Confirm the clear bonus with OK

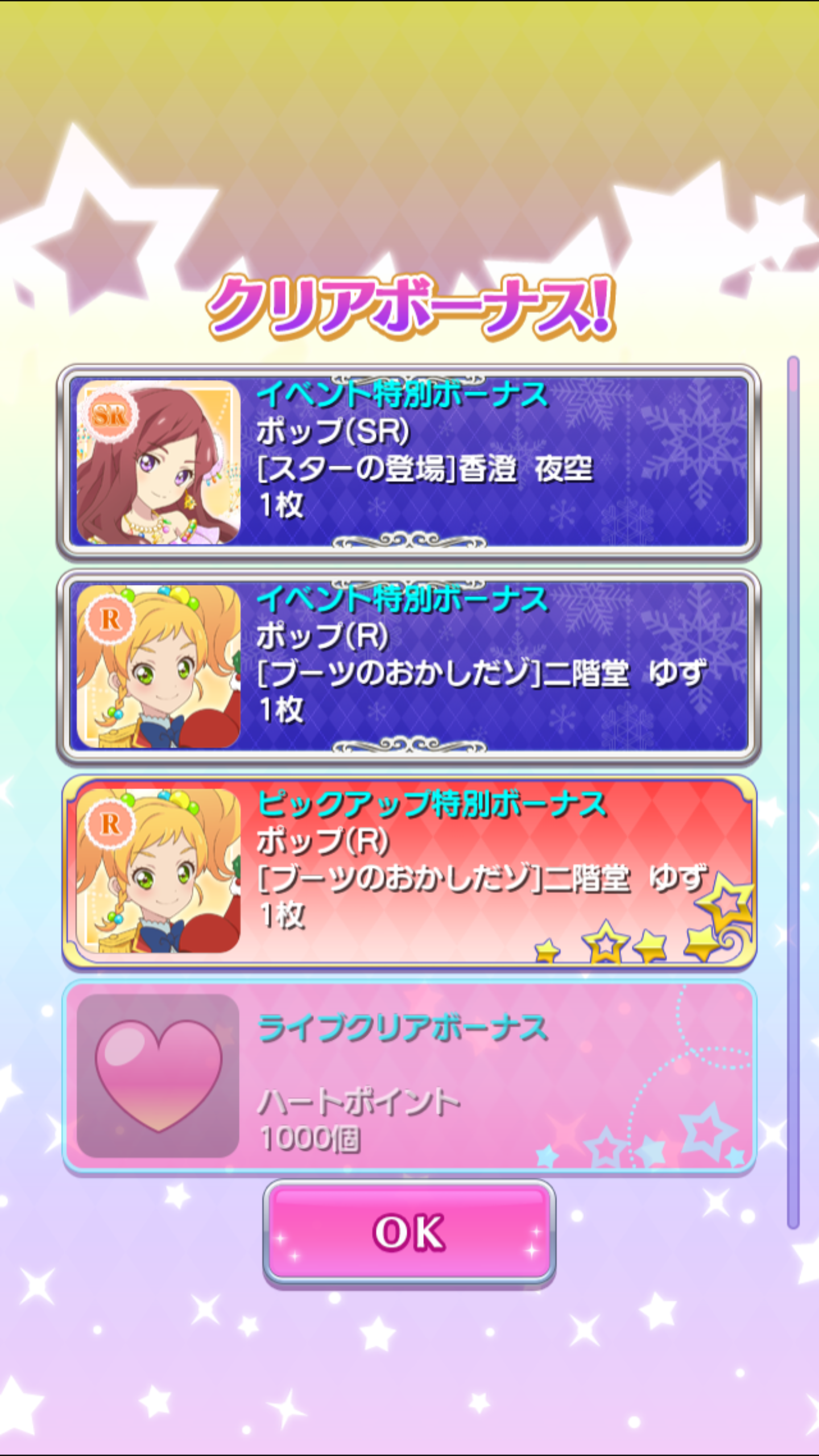(x=409, y=1232)
